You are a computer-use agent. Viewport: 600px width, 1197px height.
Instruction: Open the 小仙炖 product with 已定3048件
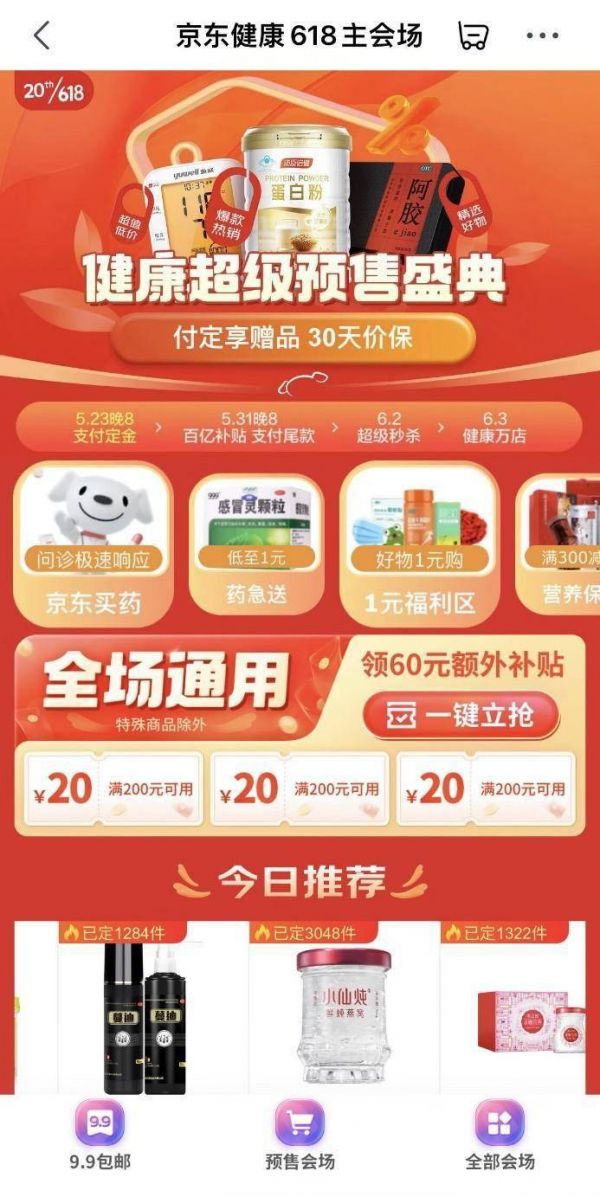343,1008
